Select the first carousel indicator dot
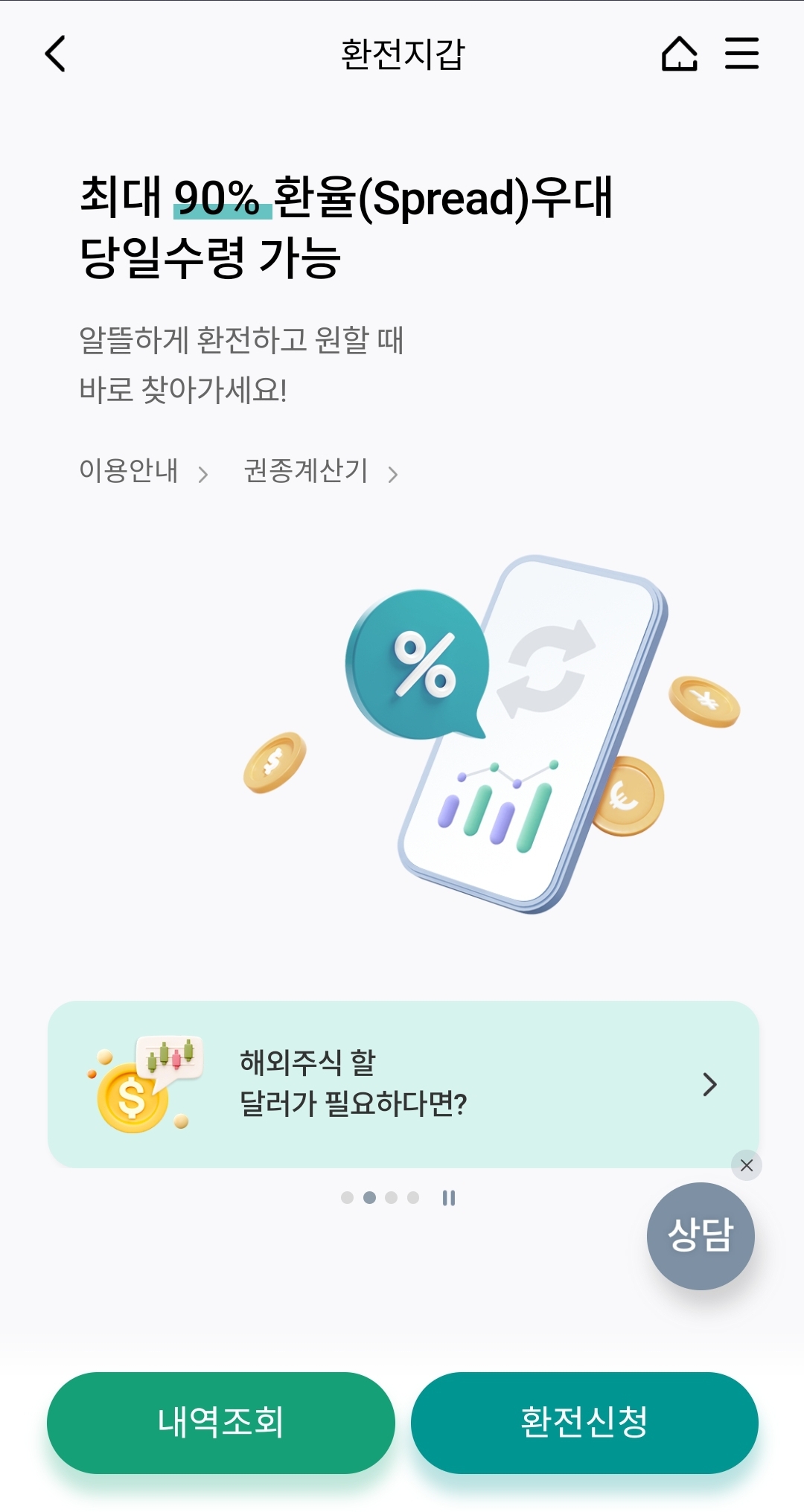Viewport: 804px width, 1512px height. pos(347,1198)
